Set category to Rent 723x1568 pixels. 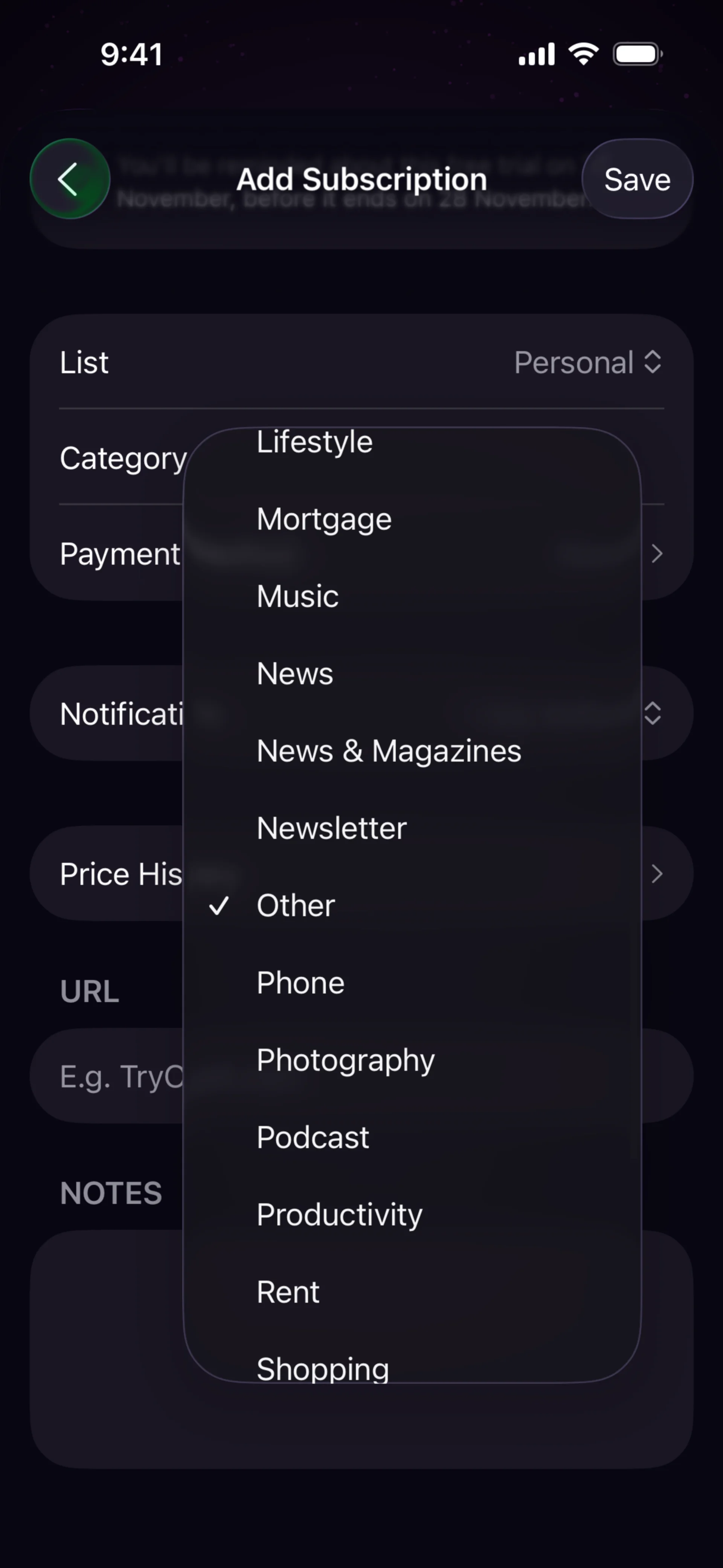click(x=288, y=1292)
